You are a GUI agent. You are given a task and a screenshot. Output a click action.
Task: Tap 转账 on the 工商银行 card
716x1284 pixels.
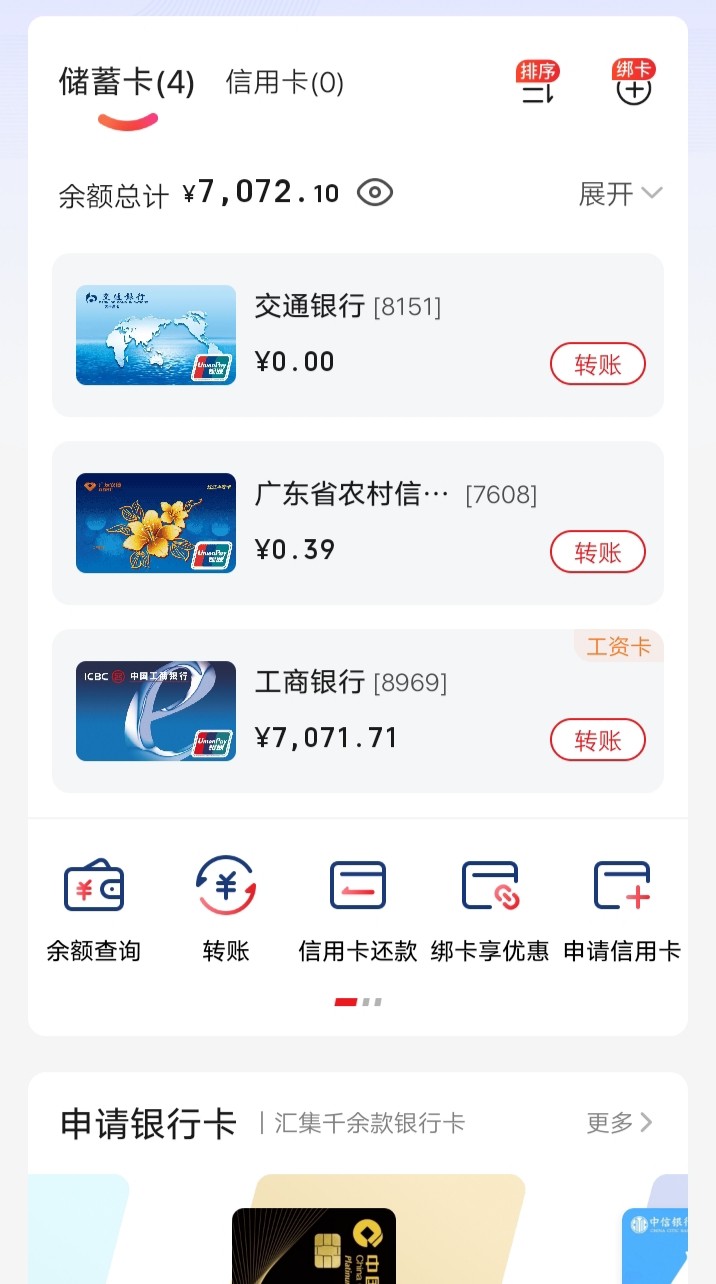pyautogui.click(x=598, y=741)
